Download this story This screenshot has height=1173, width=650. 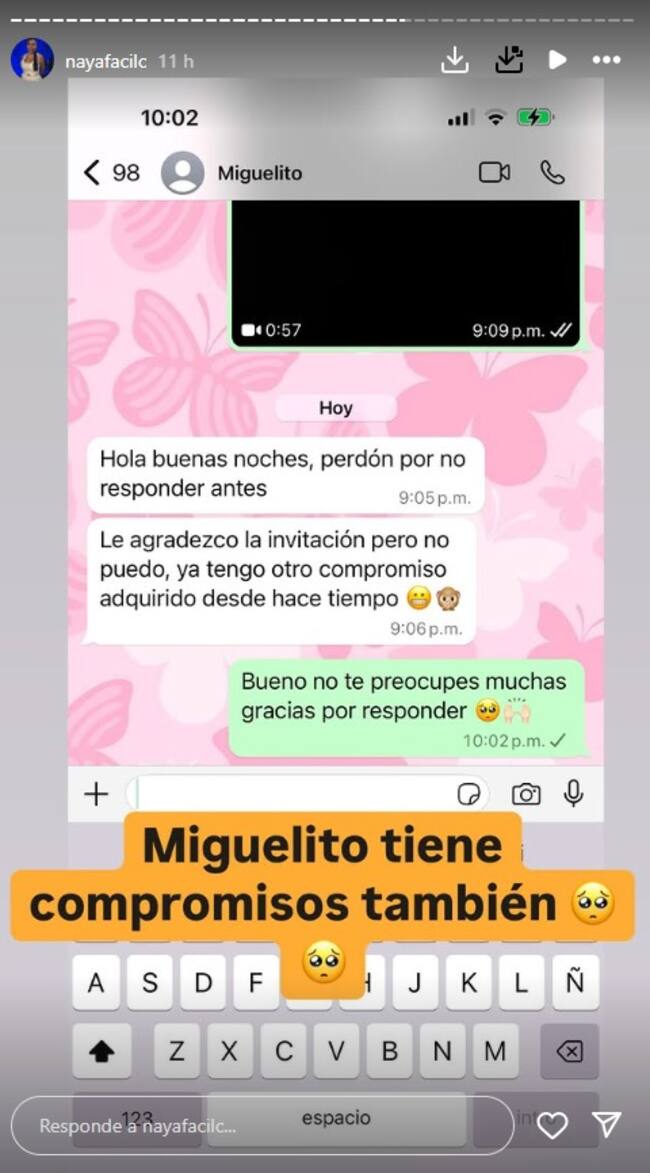coord(455,60)
